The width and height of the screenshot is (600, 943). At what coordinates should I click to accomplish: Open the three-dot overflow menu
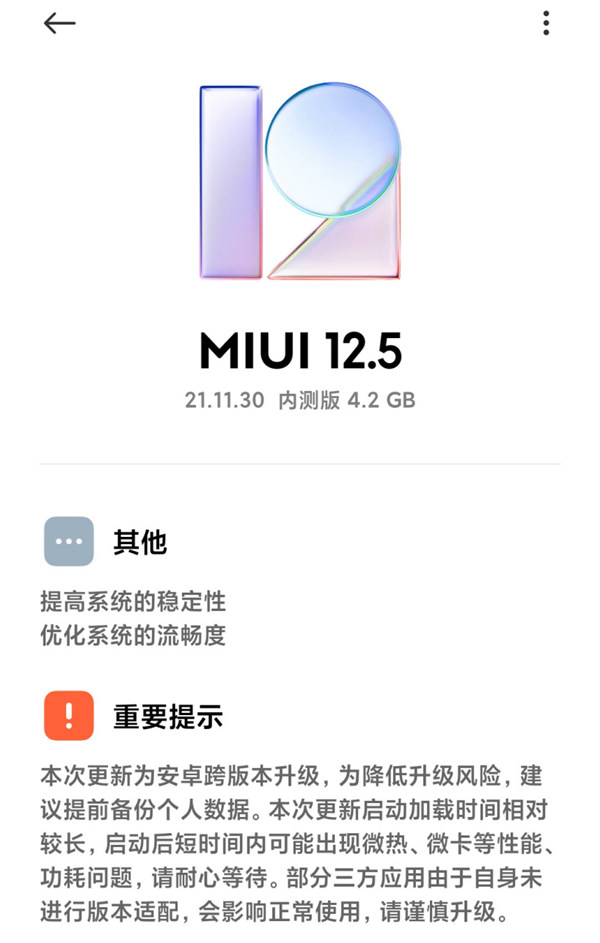pyautogui.click(x=546, y=23)
